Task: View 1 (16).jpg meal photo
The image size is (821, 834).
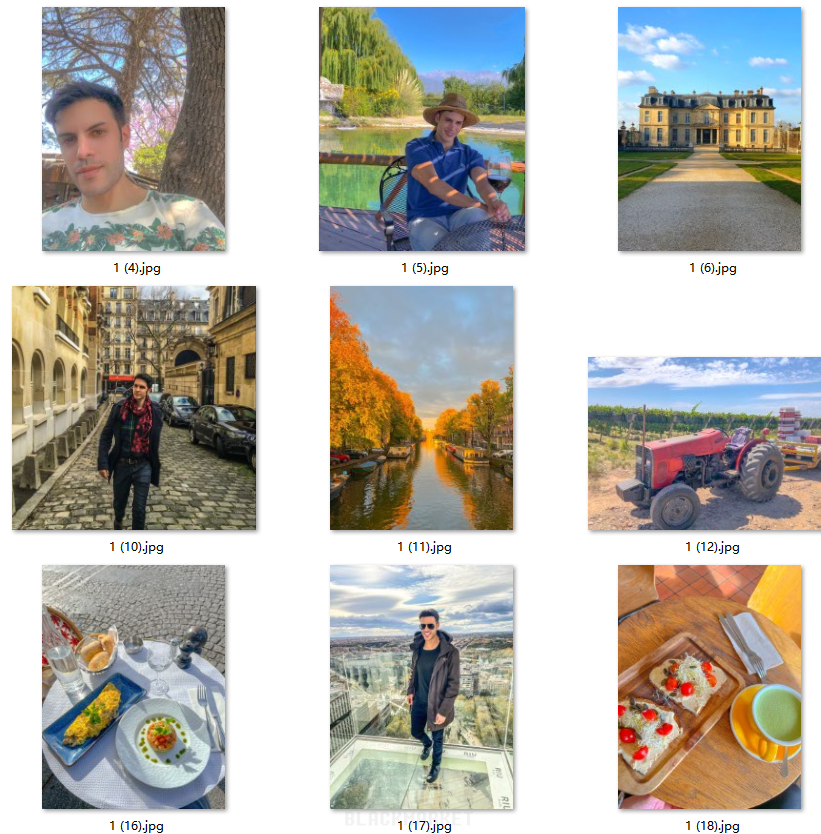Action: point(134,687)
